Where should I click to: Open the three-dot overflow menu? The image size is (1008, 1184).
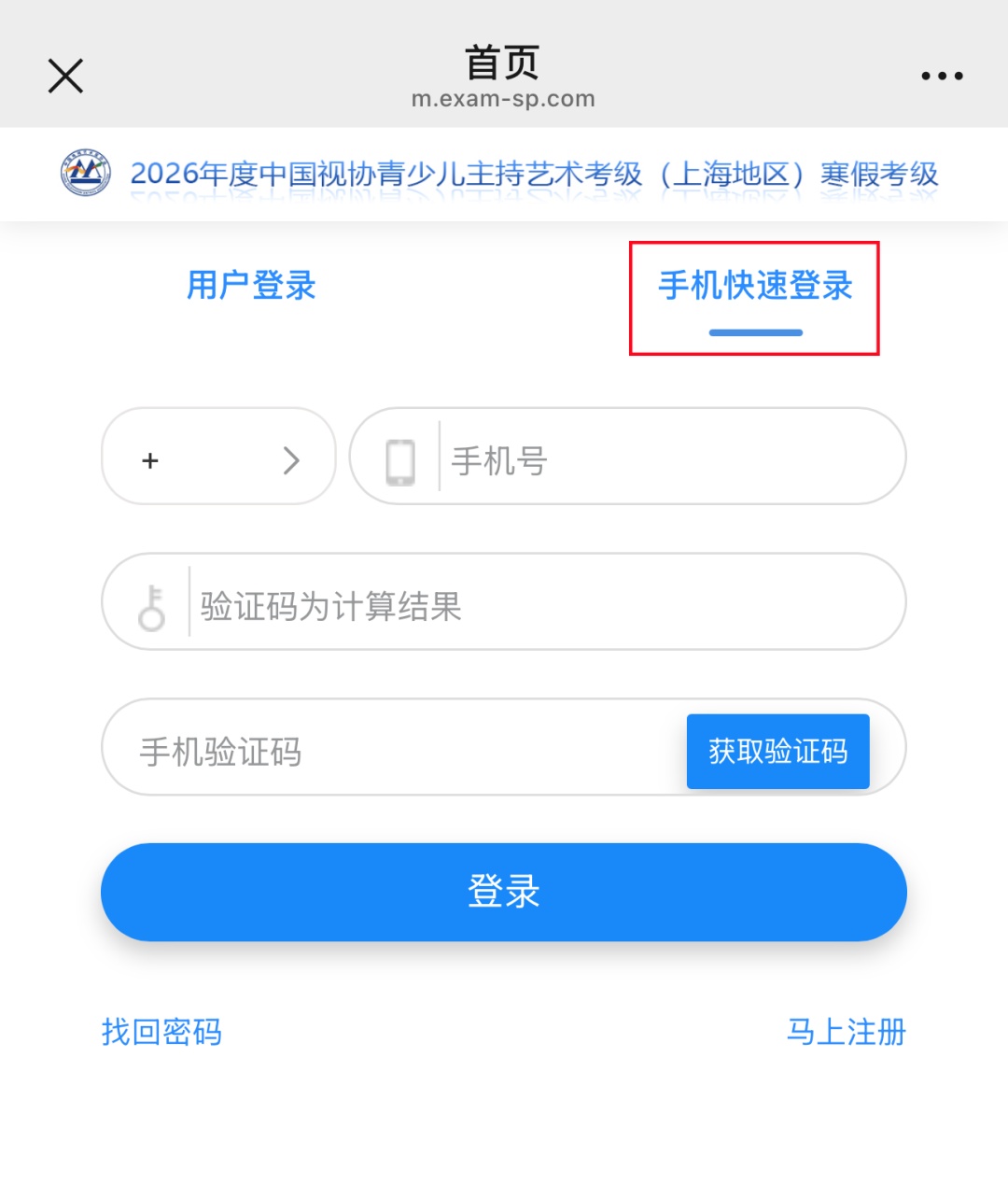click(x=942, y=76)
